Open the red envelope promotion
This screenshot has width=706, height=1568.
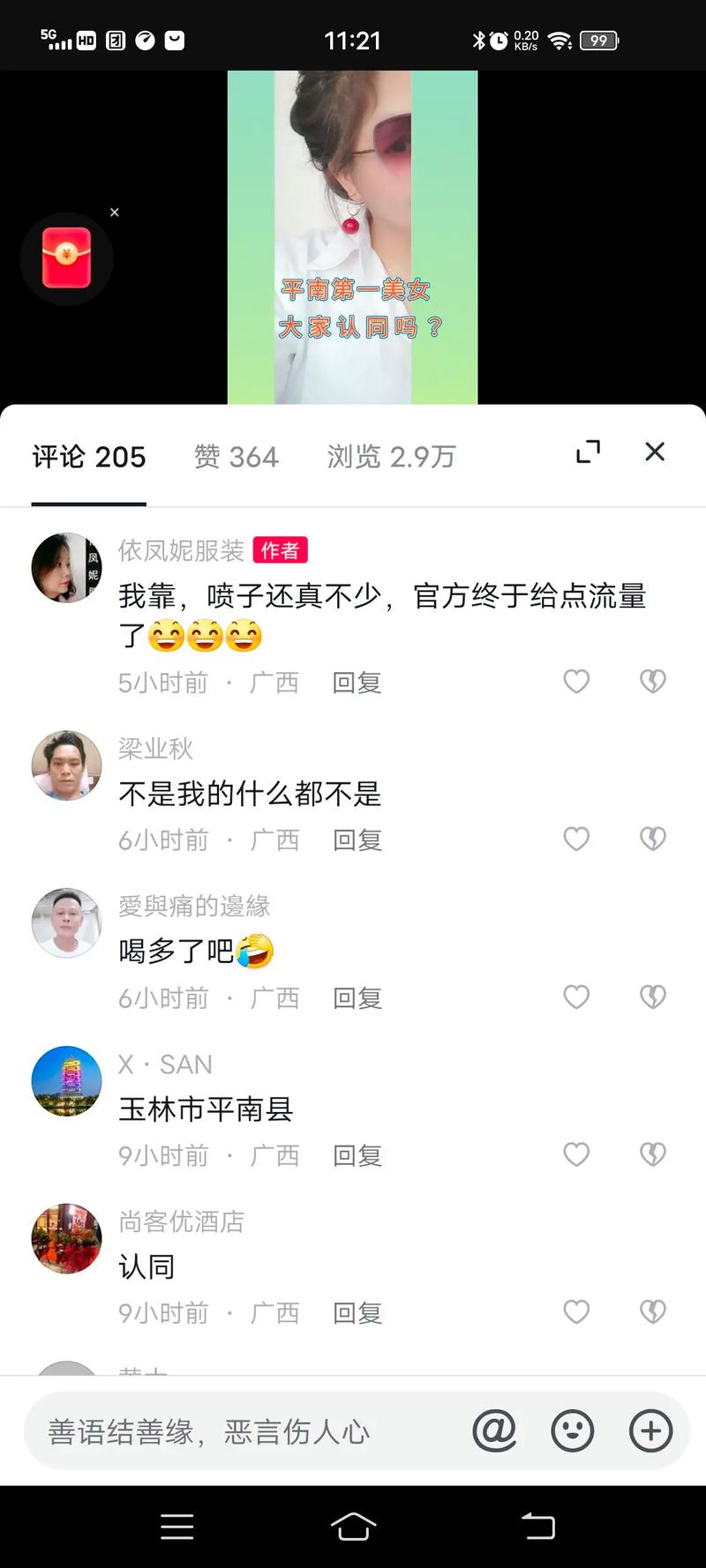point(66,258)
